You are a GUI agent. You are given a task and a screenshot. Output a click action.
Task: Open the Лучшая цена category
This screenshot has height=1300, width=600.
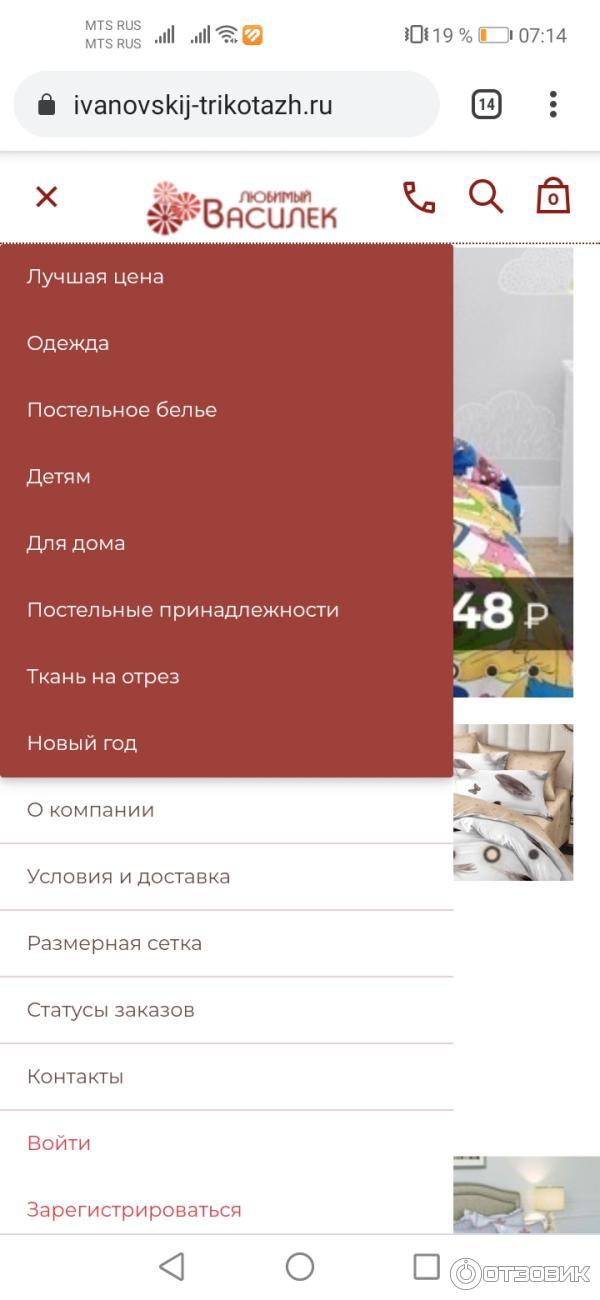point(95,277)
